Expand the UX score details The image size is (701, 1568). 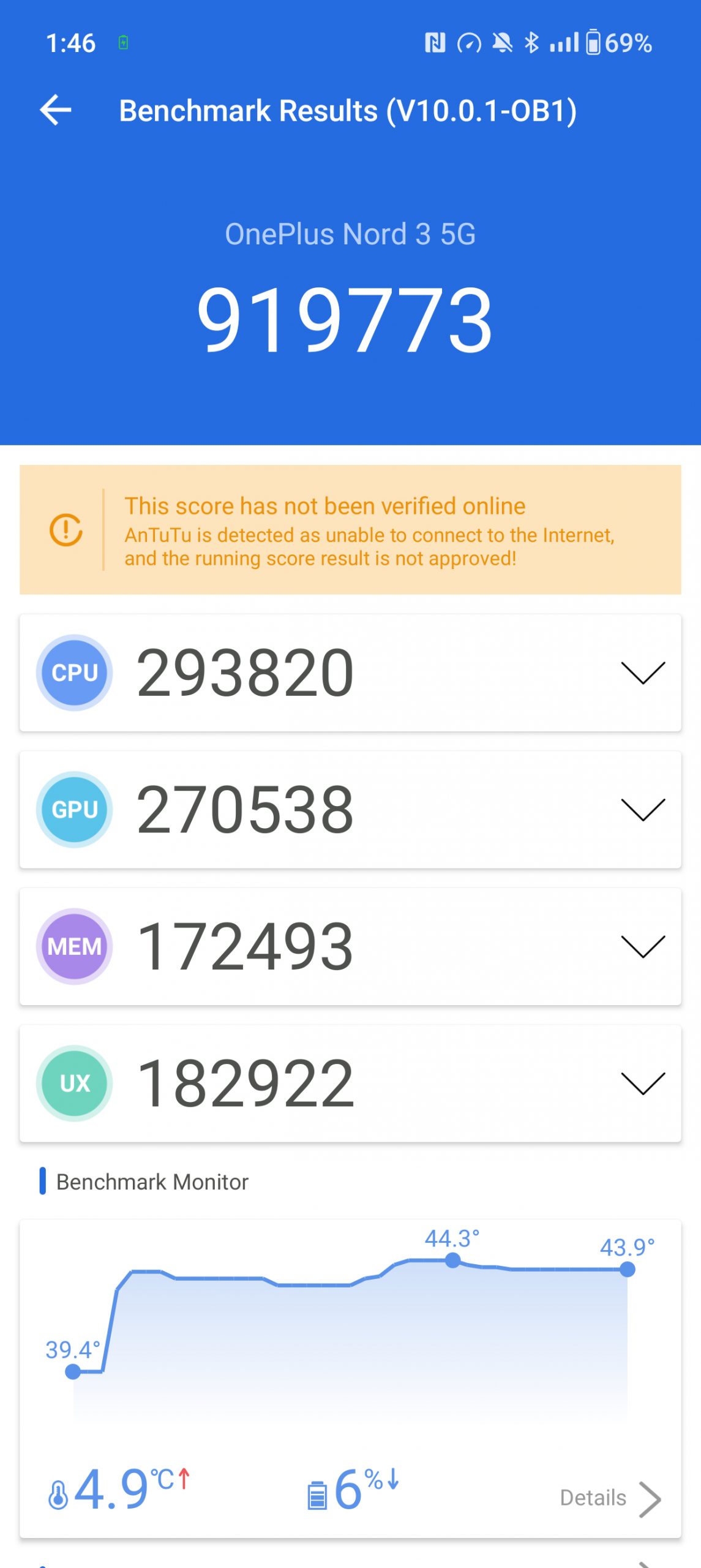coord(642,1083)
